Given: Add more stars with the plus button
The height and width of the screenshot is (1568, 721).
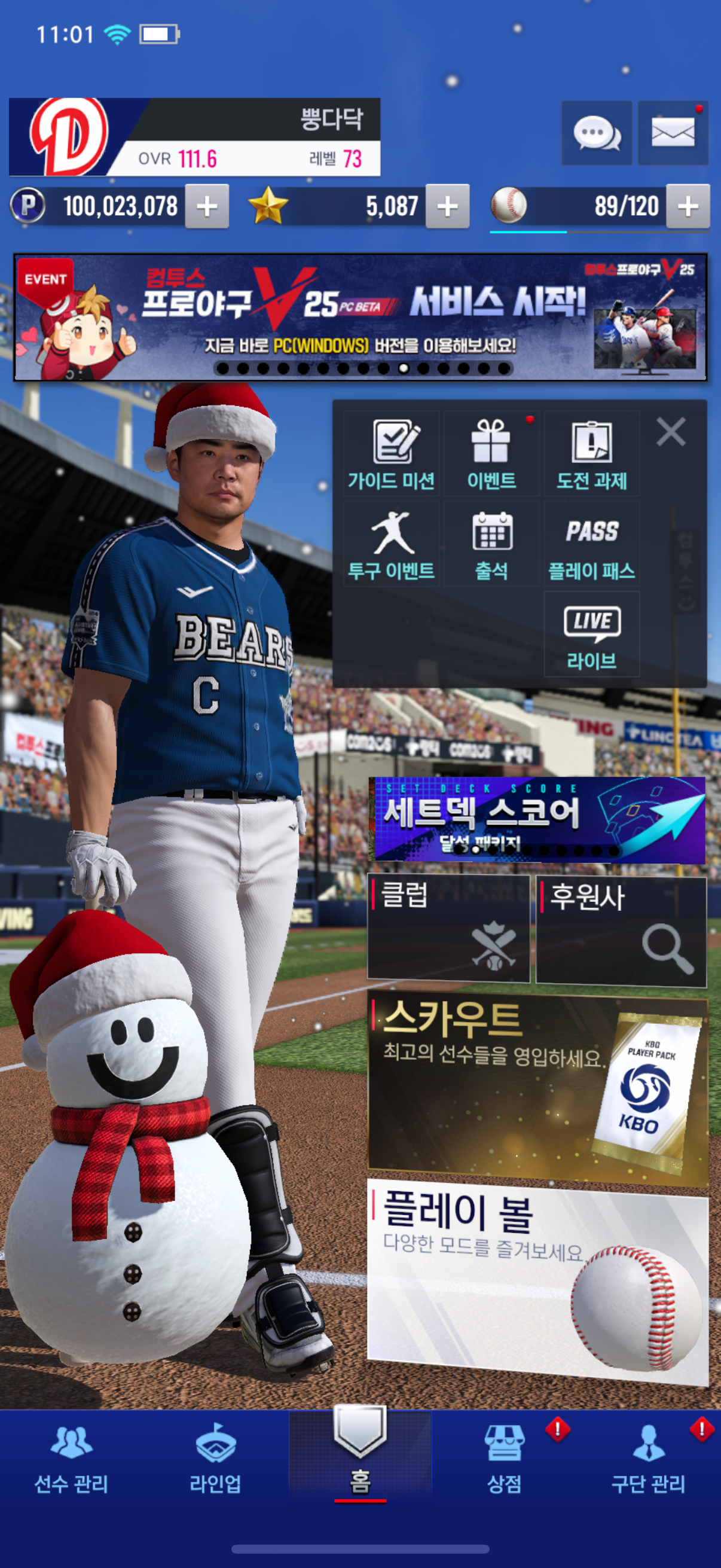Looking at the screenshot, I should point(447,206).
